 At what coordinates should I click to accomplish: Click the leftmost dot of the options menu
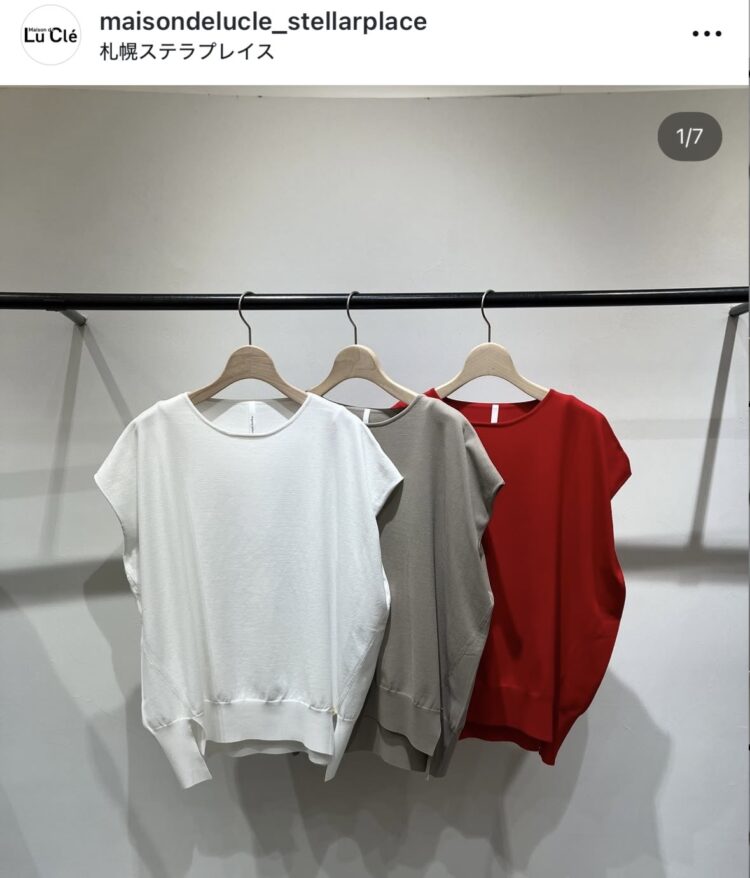[696, 35]
